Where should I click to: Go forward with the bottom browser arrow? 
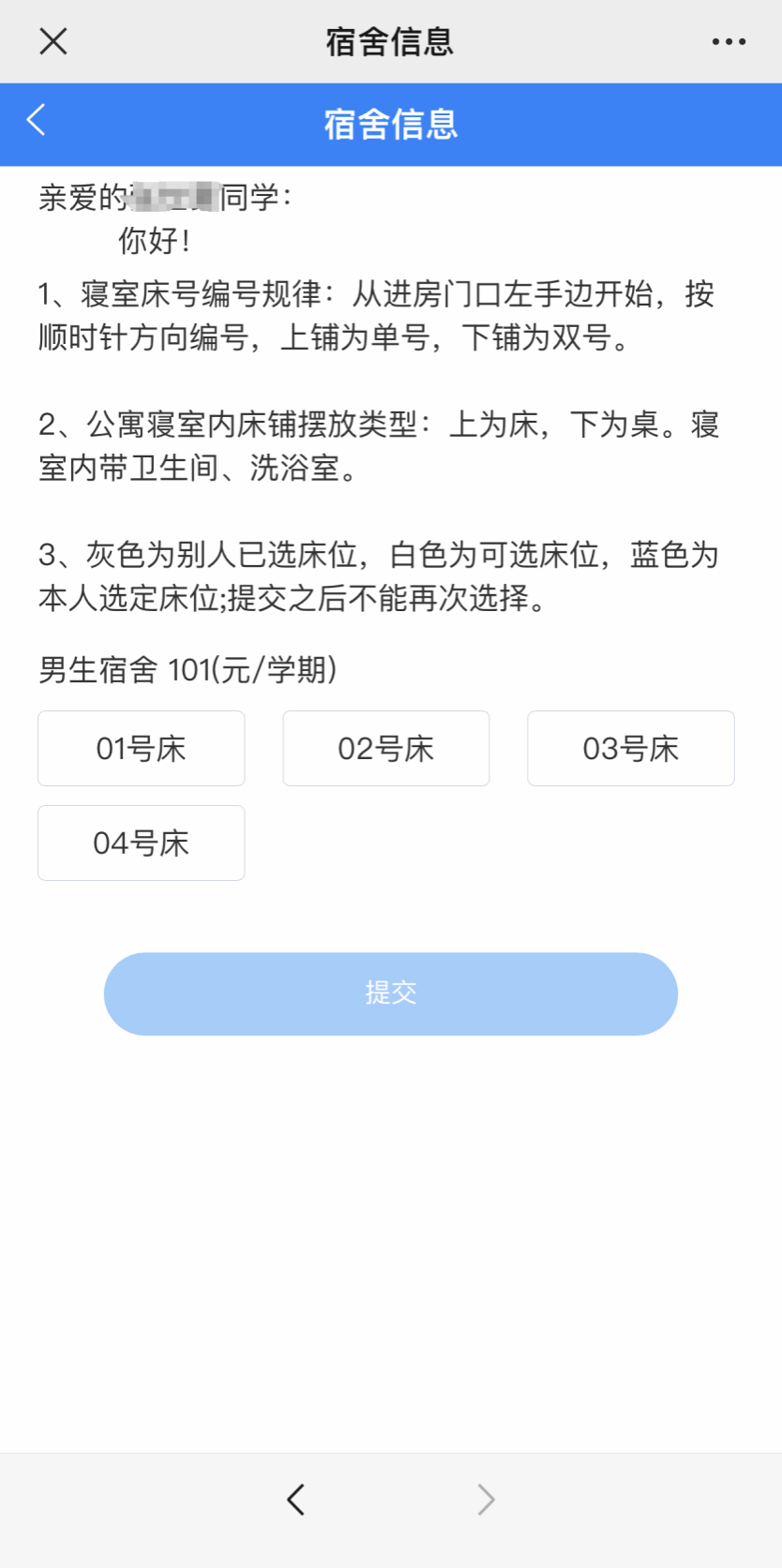(486, 1500)
